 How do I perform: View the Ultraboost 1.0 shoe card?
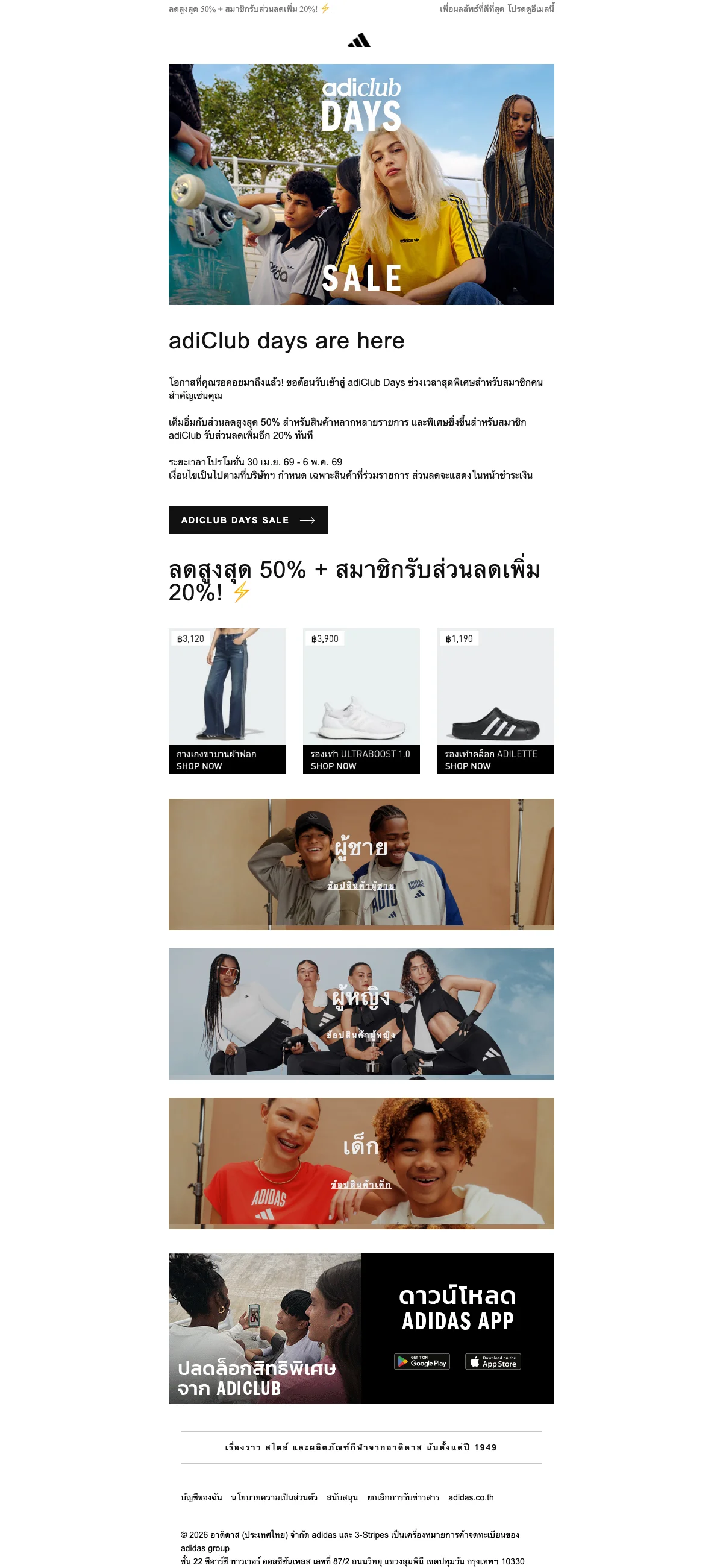(x=361, y=700)
